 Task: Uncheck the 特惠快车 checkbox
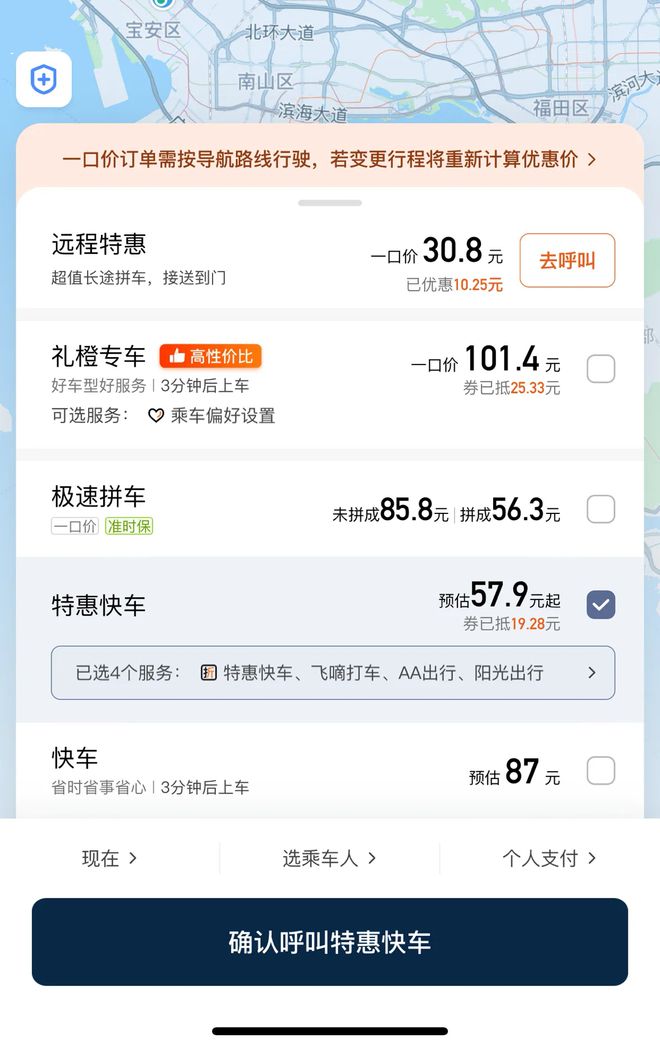tap(601, 604)
